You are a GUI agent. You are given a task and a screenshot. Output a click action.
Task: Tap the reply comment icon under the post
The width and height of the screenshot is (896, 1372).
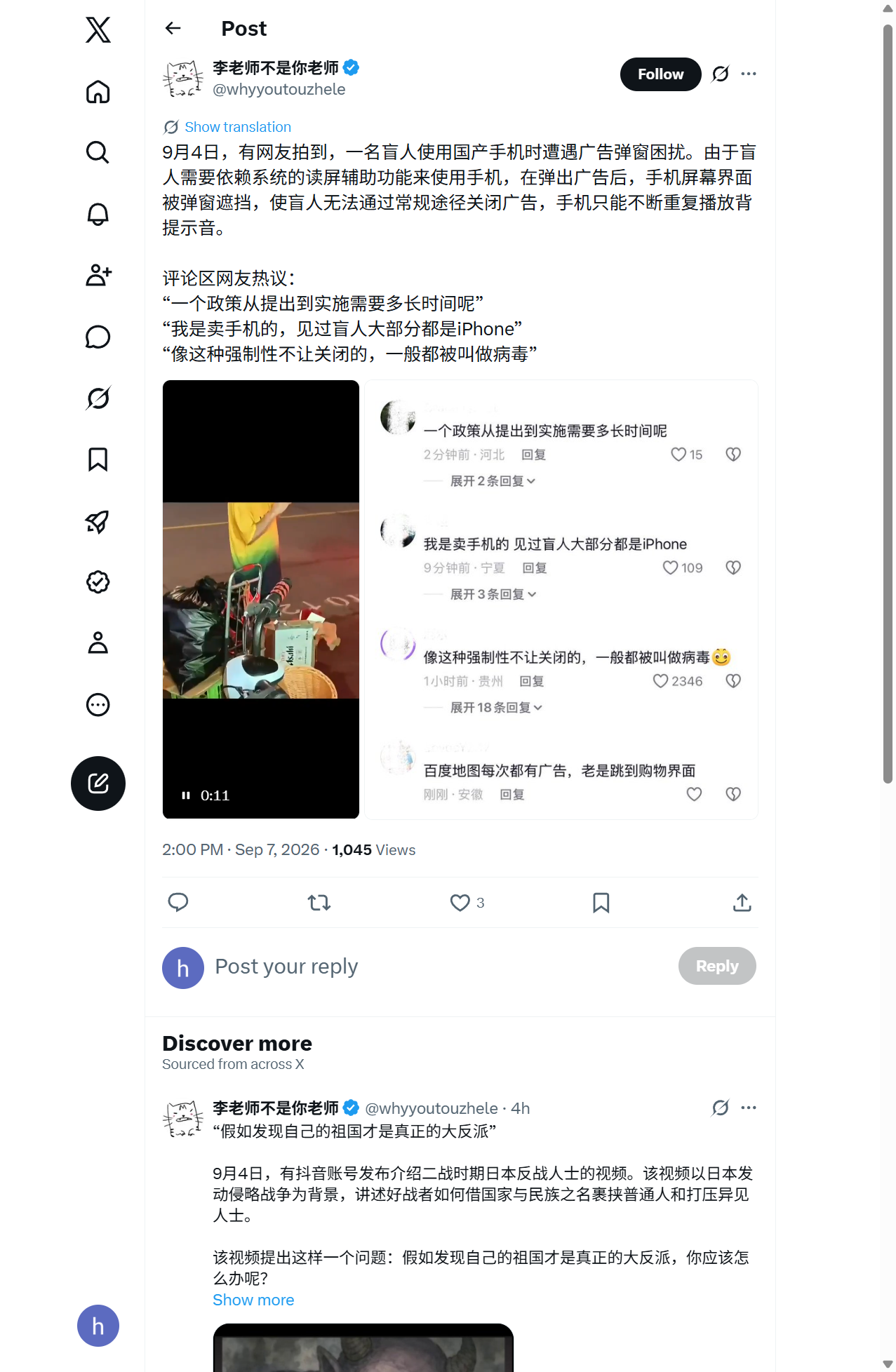point(178,903)
